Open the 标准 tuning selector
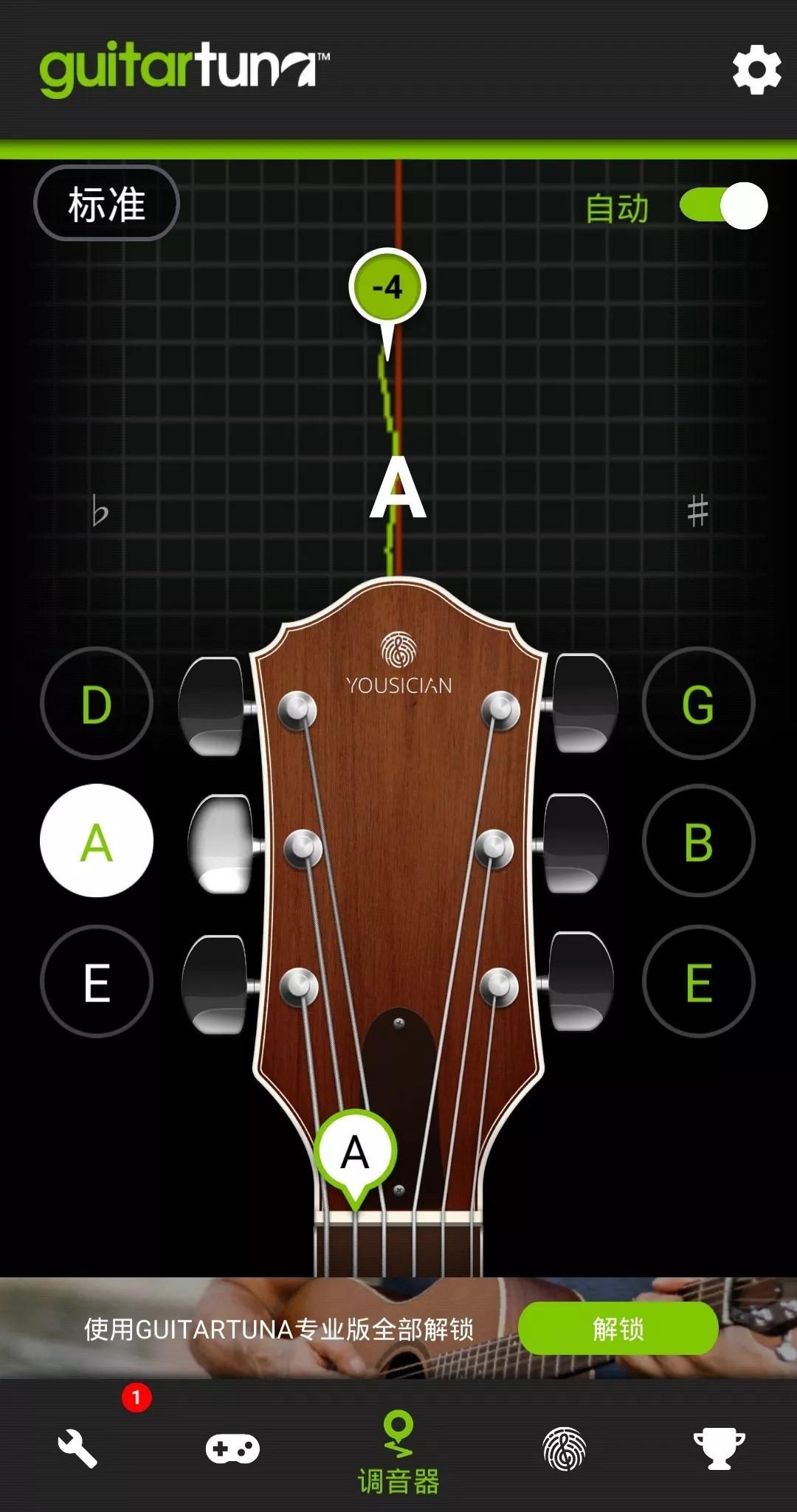The image size is (797, 1512). [106, 204]
